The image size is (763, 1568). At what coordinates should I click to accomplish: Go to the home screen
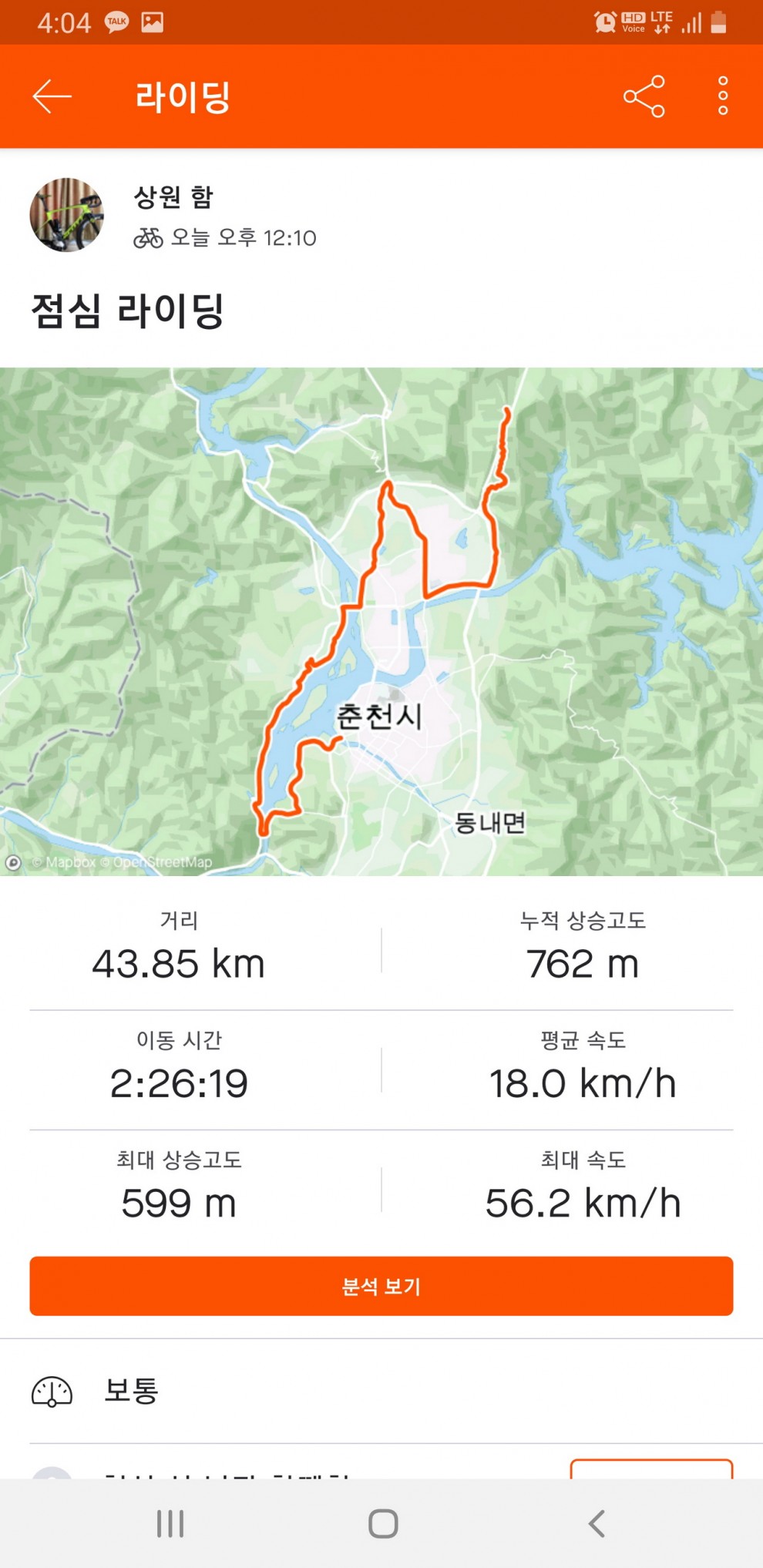pyautogui.click(x=383, y=1523)
